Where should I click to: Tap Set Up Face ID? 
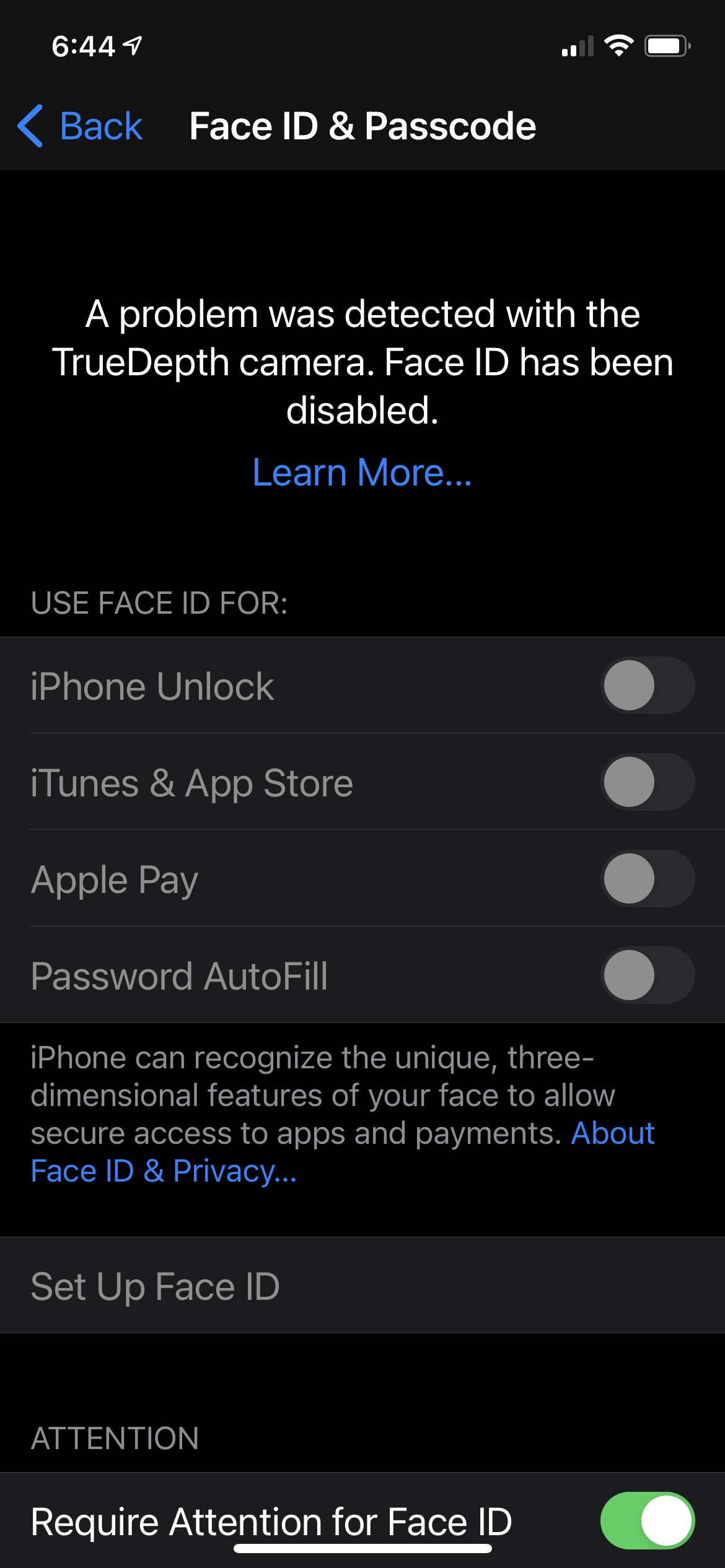tap(155, 1286)
